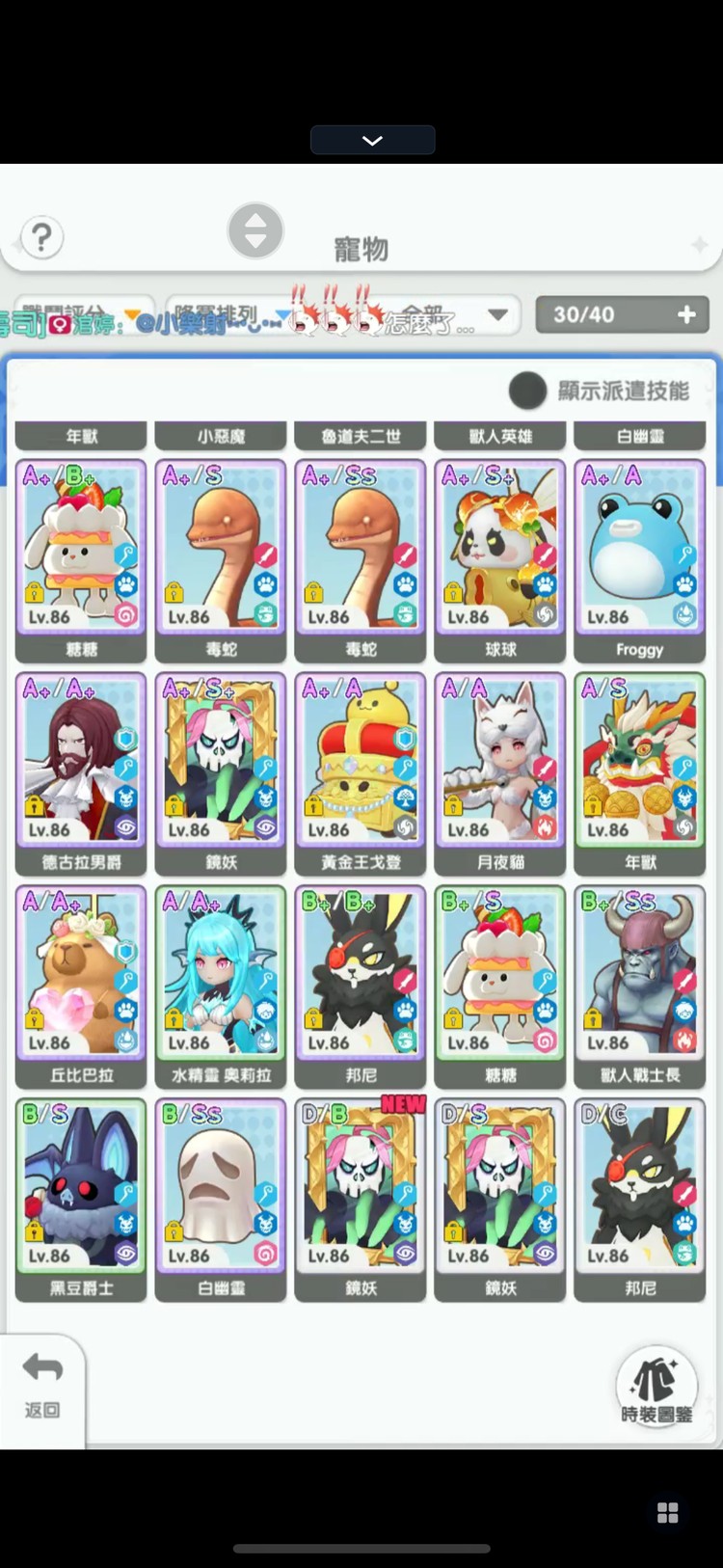Choose the 月夜貓 pet card
The image size is (723, 1568).
(499, 771)
